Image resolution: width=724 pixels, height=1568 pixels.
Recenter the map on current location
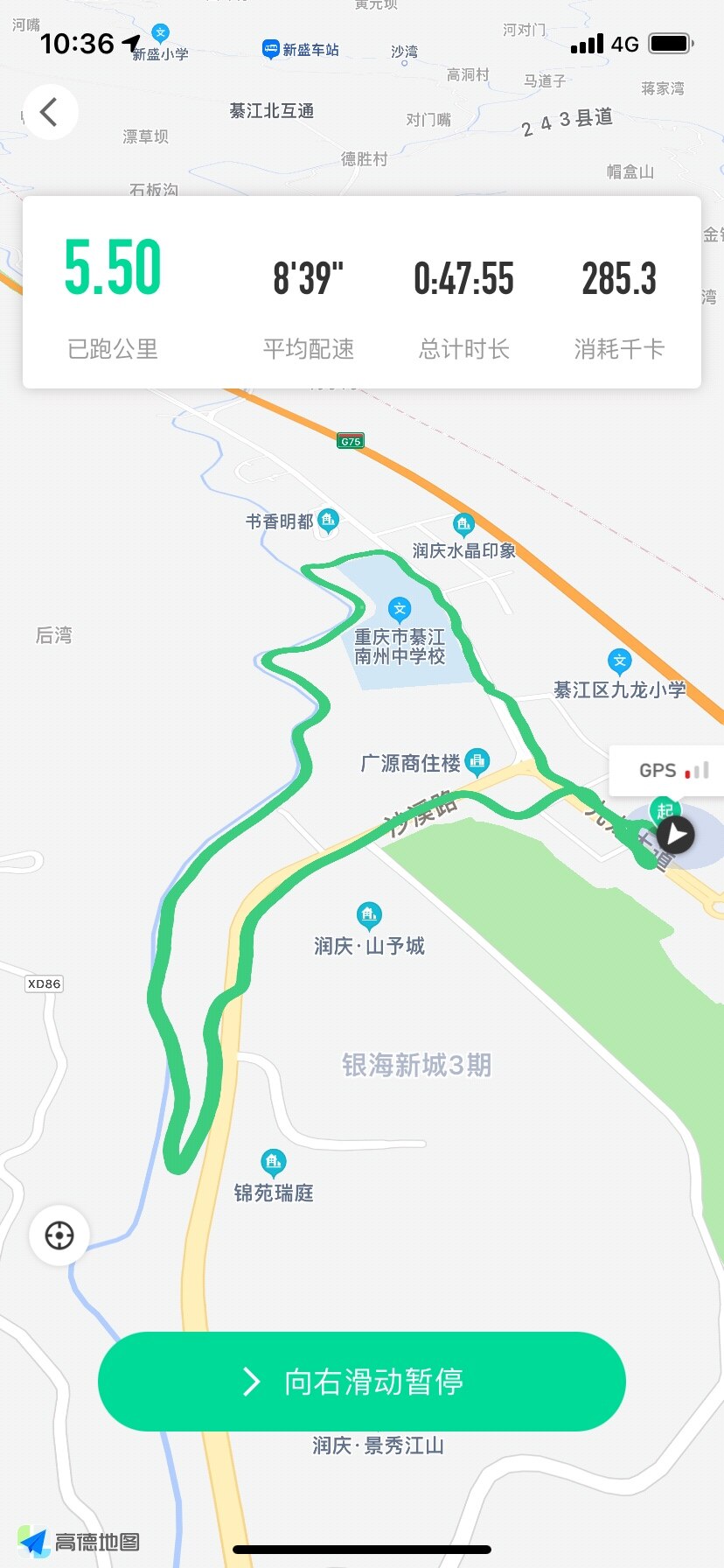click(x=59, y=1235)
